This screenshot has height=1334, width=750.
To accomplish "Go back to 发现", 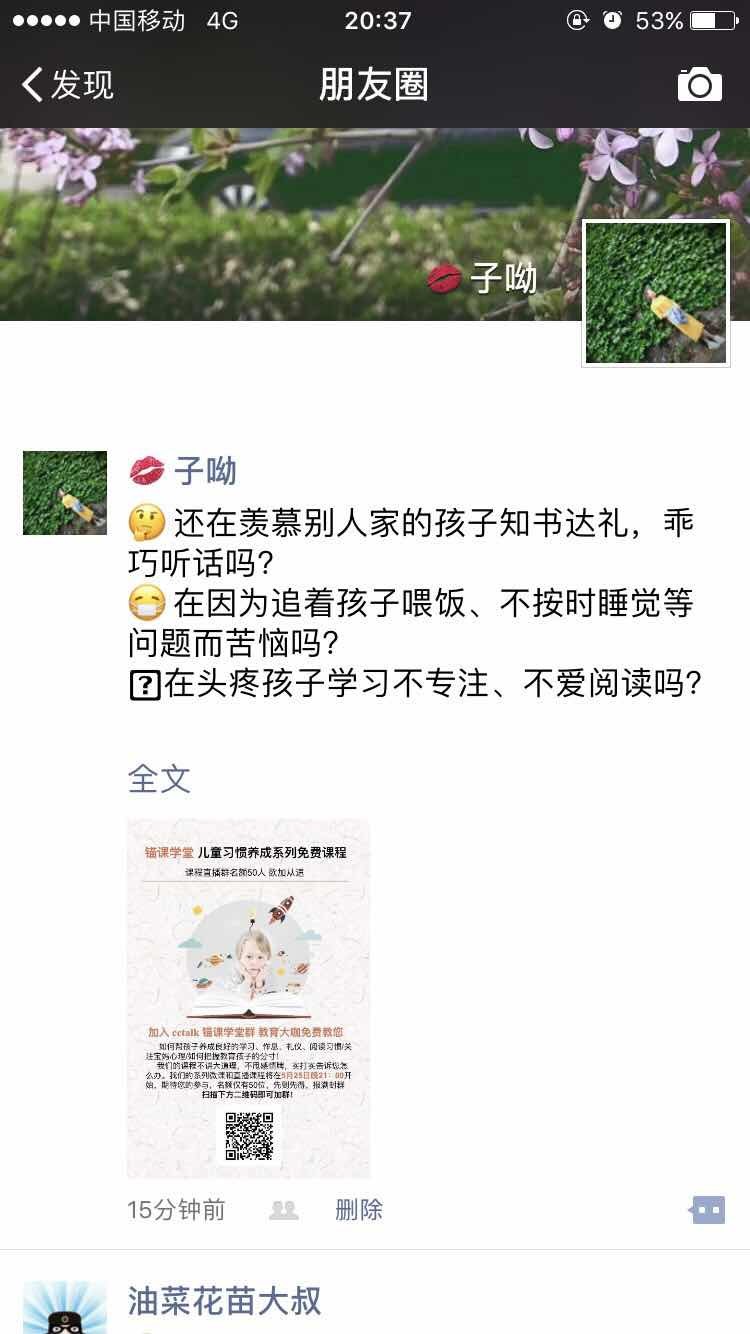I will (x=68, y=85).
